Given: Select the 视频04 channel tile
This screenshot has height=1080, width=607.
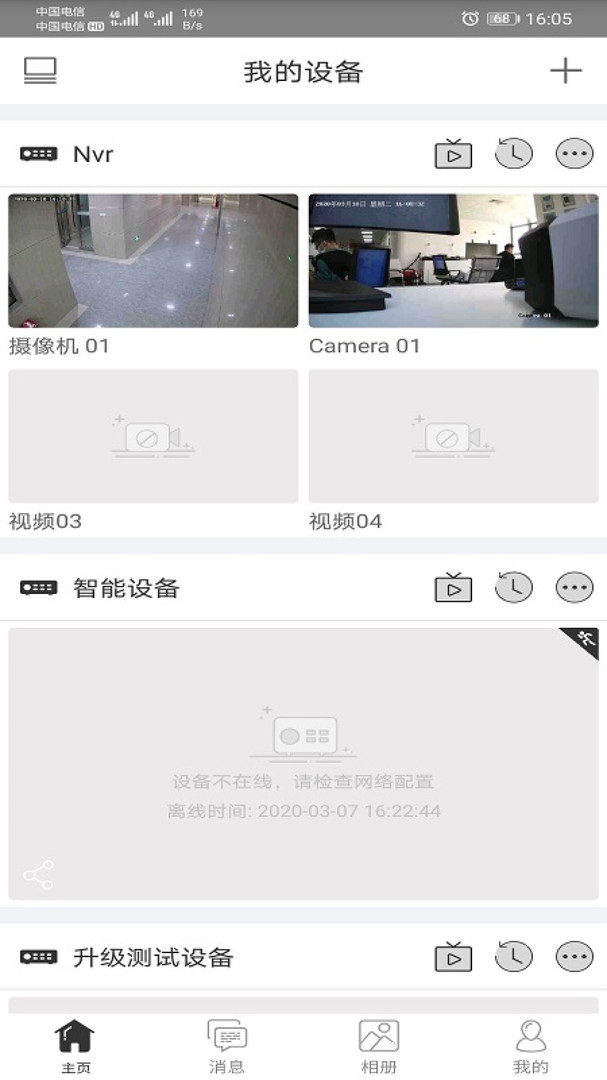Looking at the screenshot, I should point(453,436).
